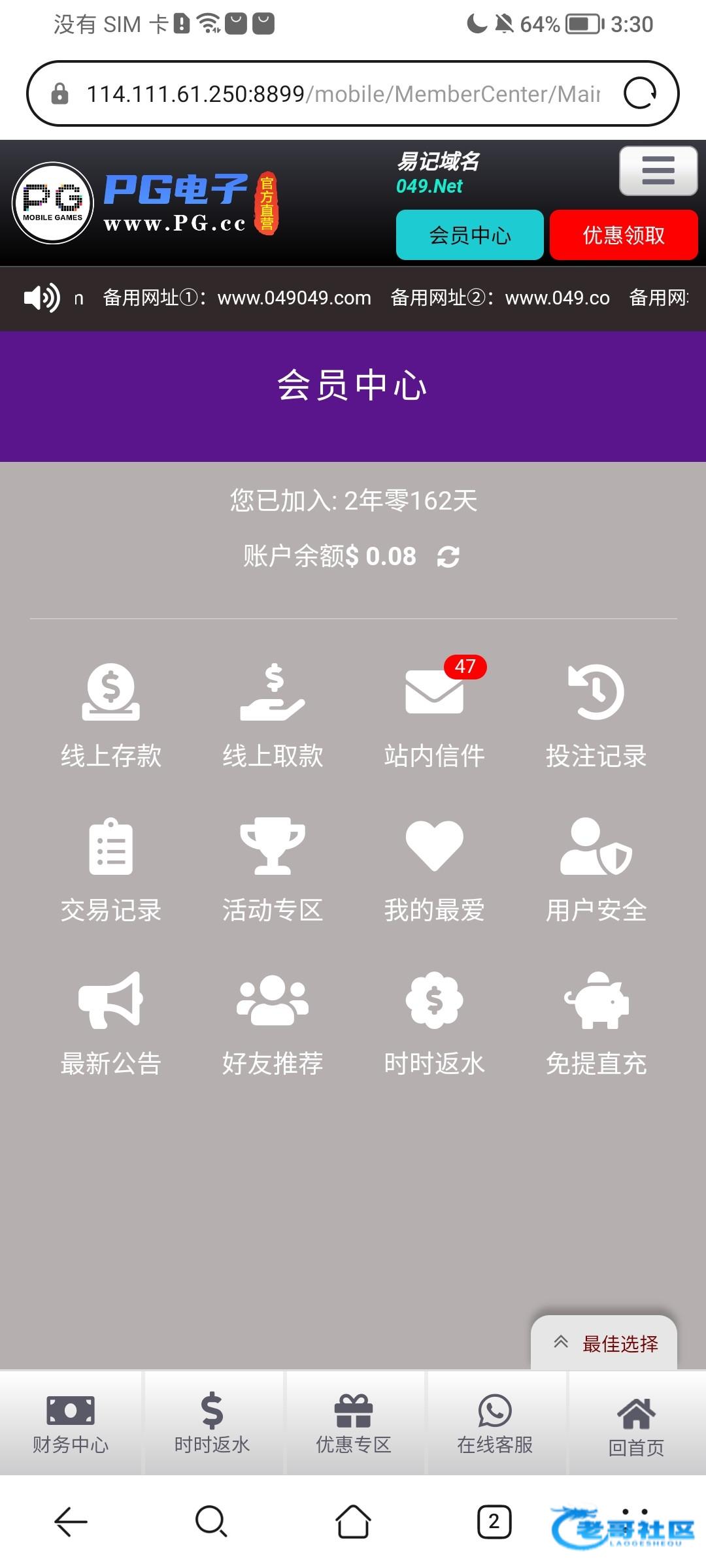Refresh the account balance

[448, 557]
